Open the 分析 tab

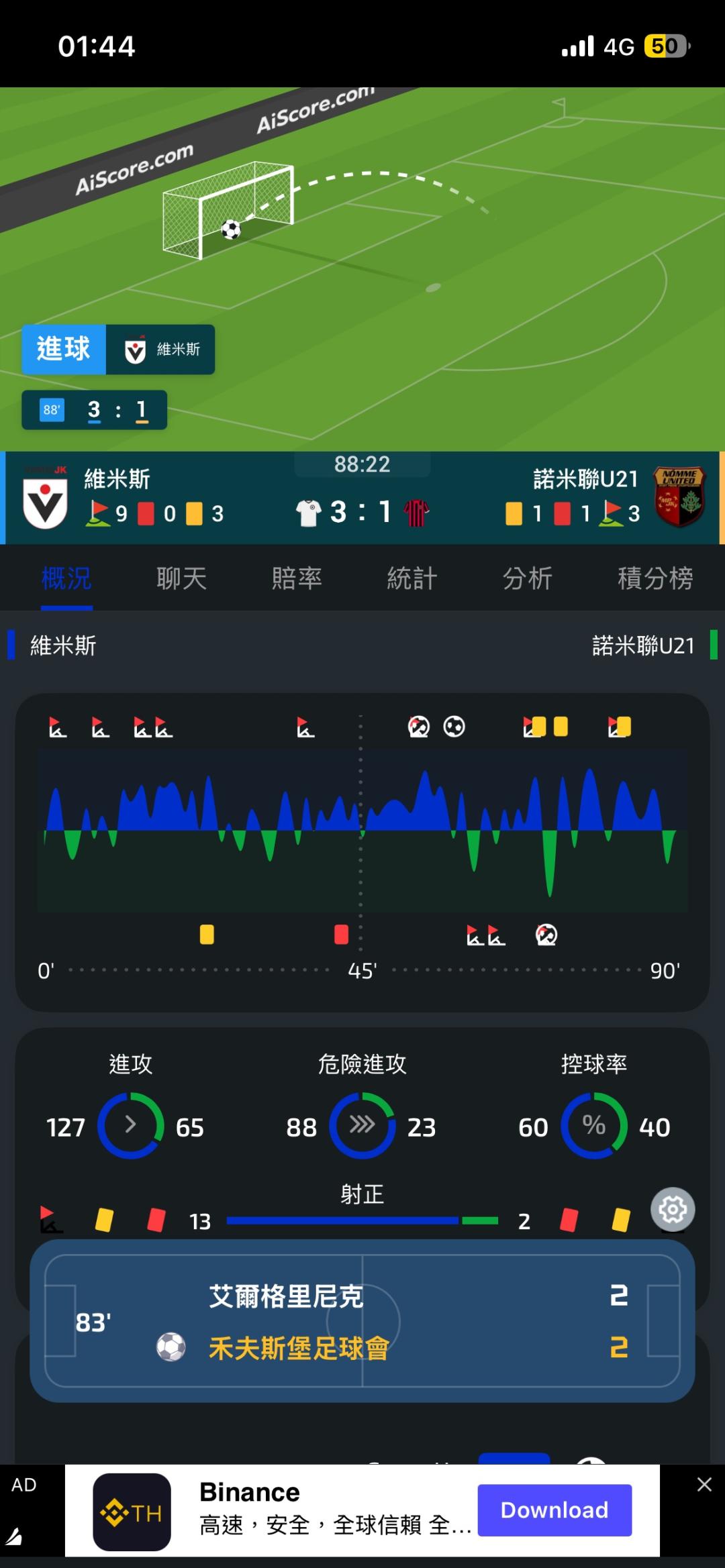pyautogui.click(x=528, y=578)
